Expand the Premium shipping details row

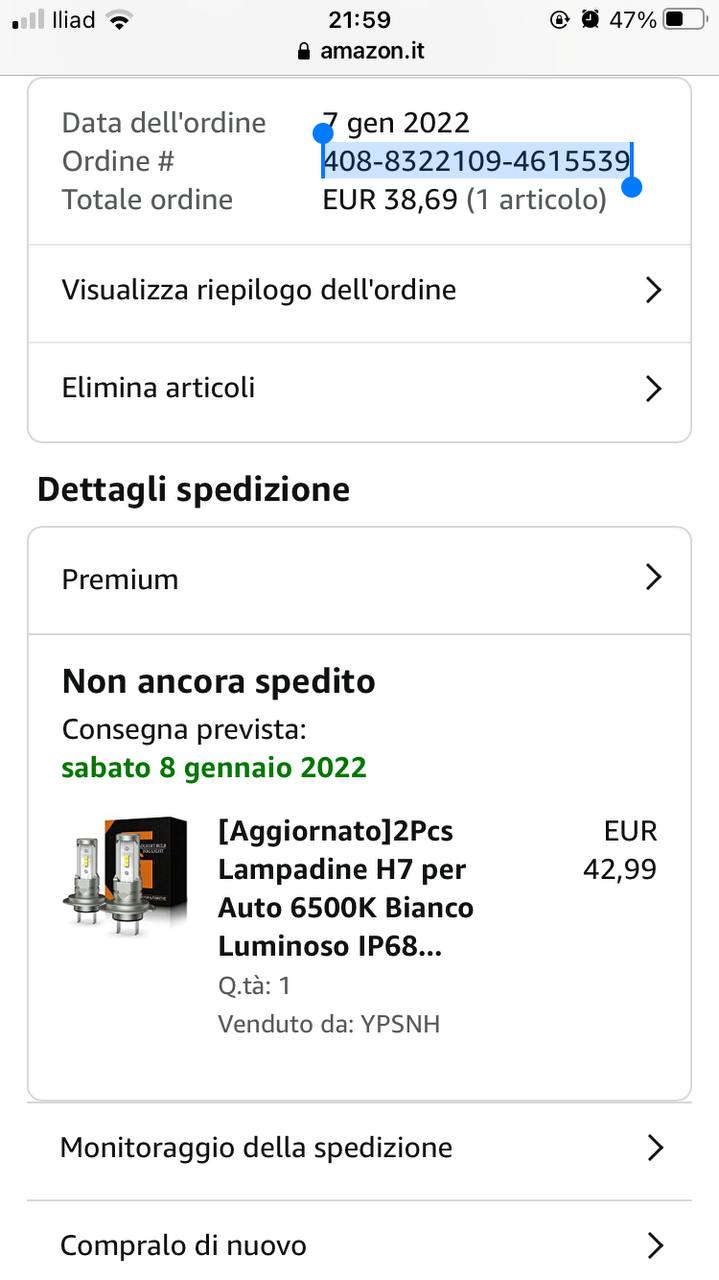coord(359,579)
